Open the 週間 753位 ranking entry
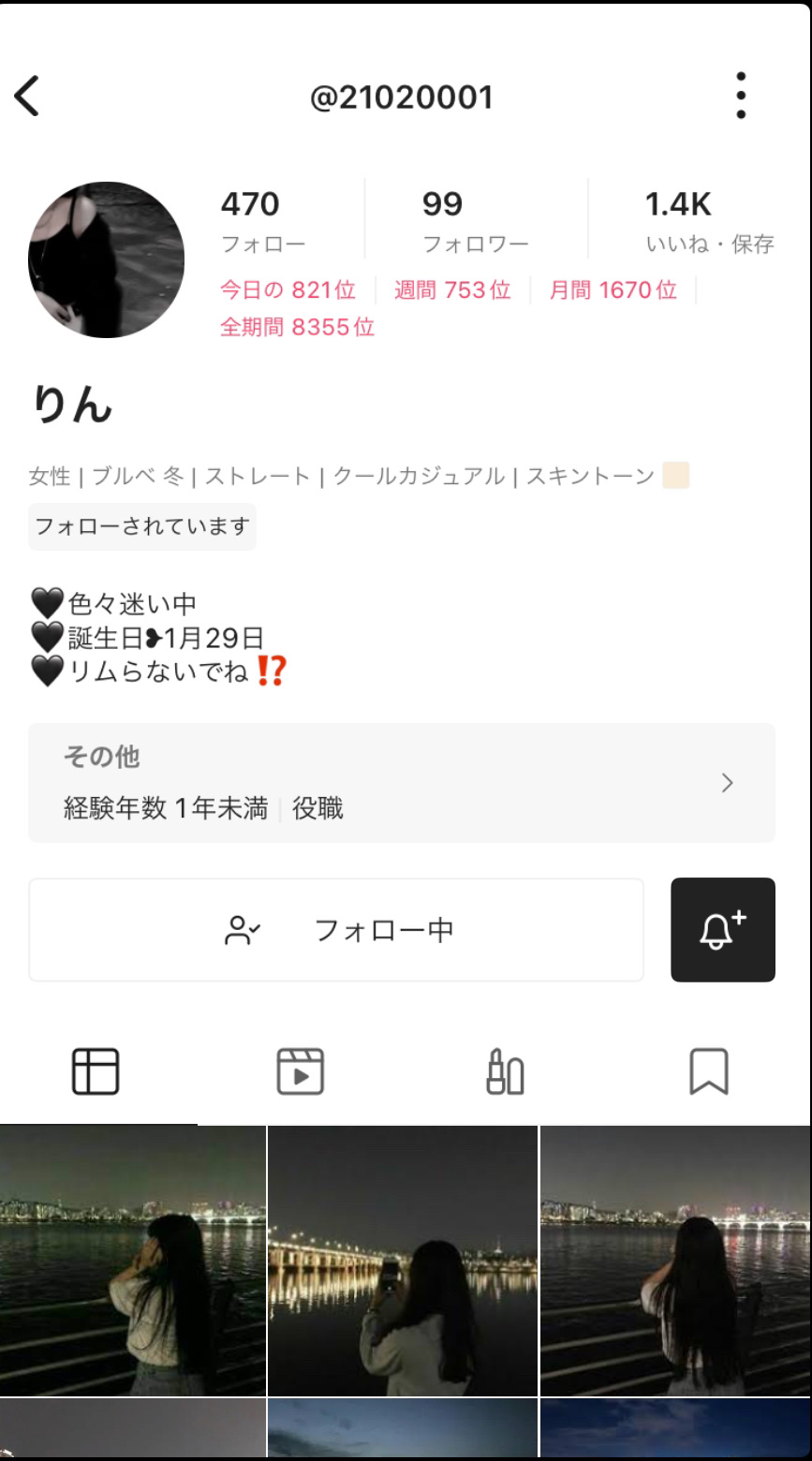This screenshot has width=812, height=1461. point(451,291)
